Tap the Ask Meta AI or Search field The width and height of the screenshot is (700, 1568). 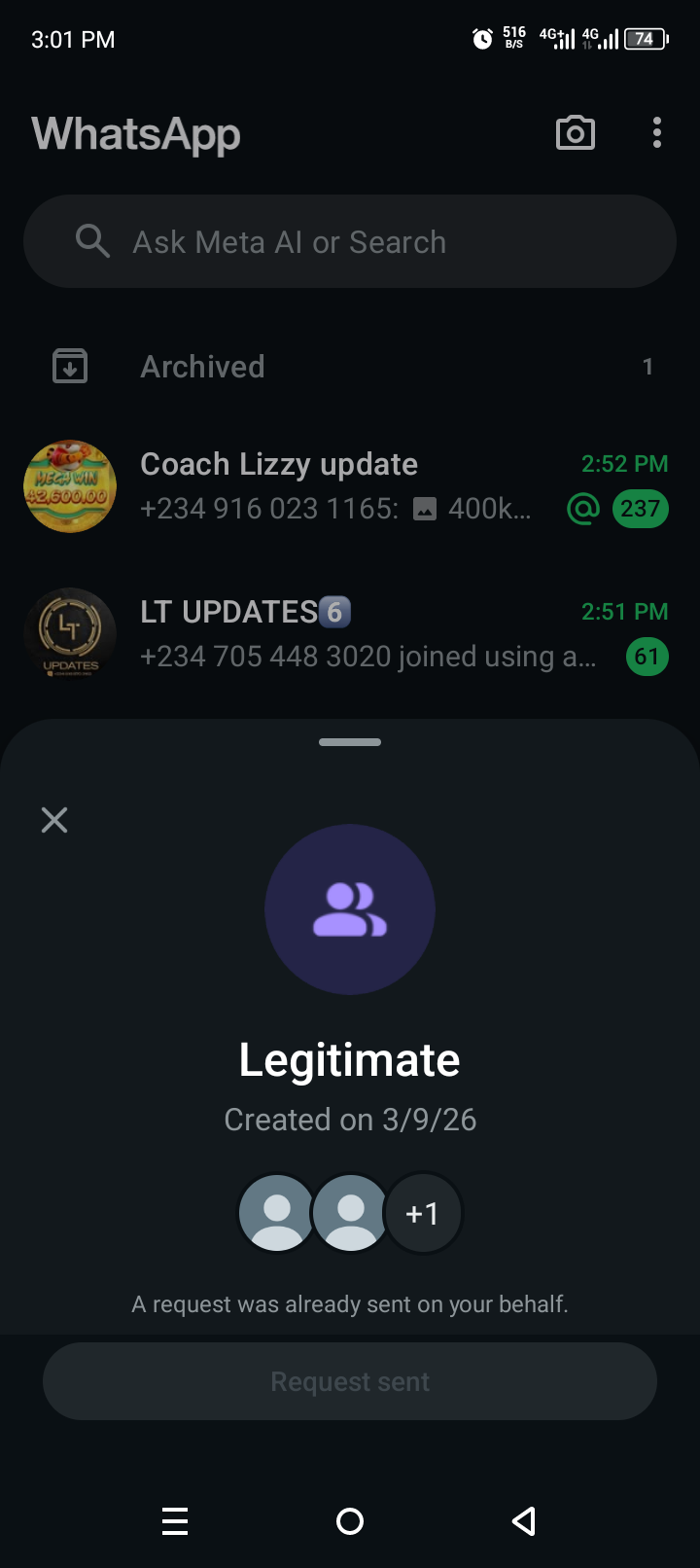point(350,241)
